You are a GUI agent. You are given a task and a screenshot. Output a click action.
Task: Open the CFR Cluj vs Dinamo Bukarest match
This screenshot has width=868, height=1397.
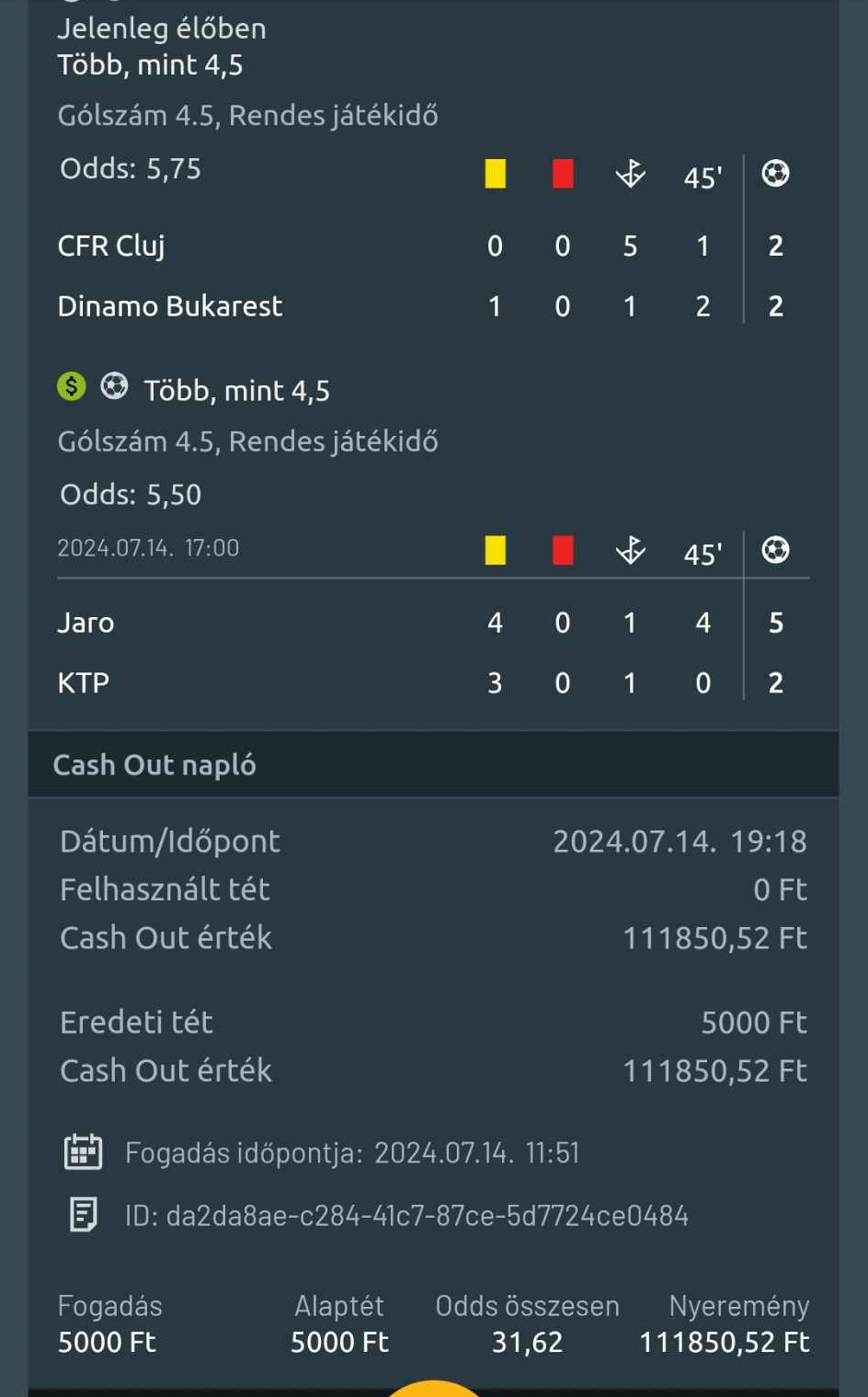[433, 276]
